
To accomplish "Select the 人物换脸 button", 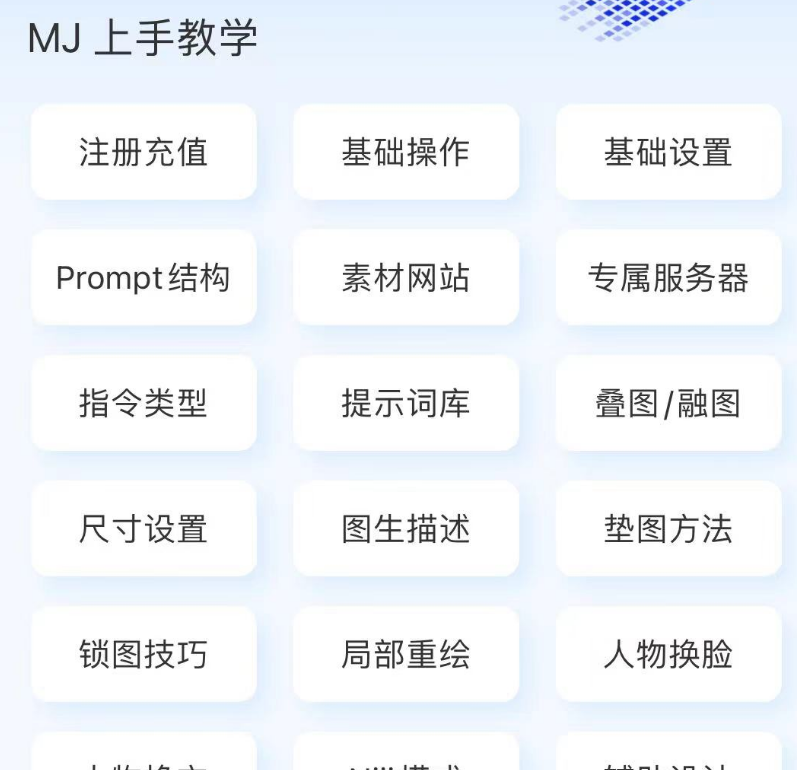I will (668, 654).
